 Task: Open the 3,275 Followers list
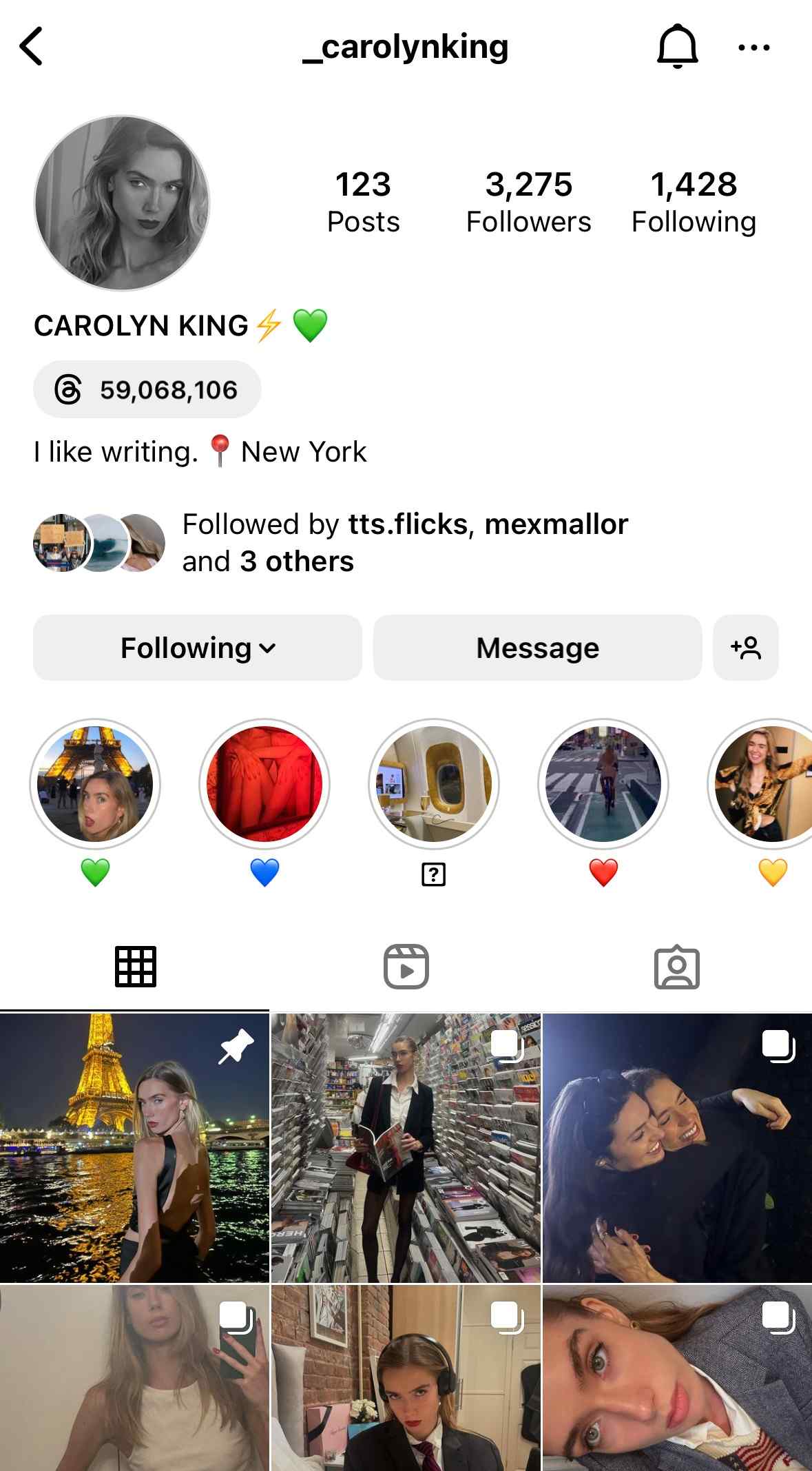528,203
